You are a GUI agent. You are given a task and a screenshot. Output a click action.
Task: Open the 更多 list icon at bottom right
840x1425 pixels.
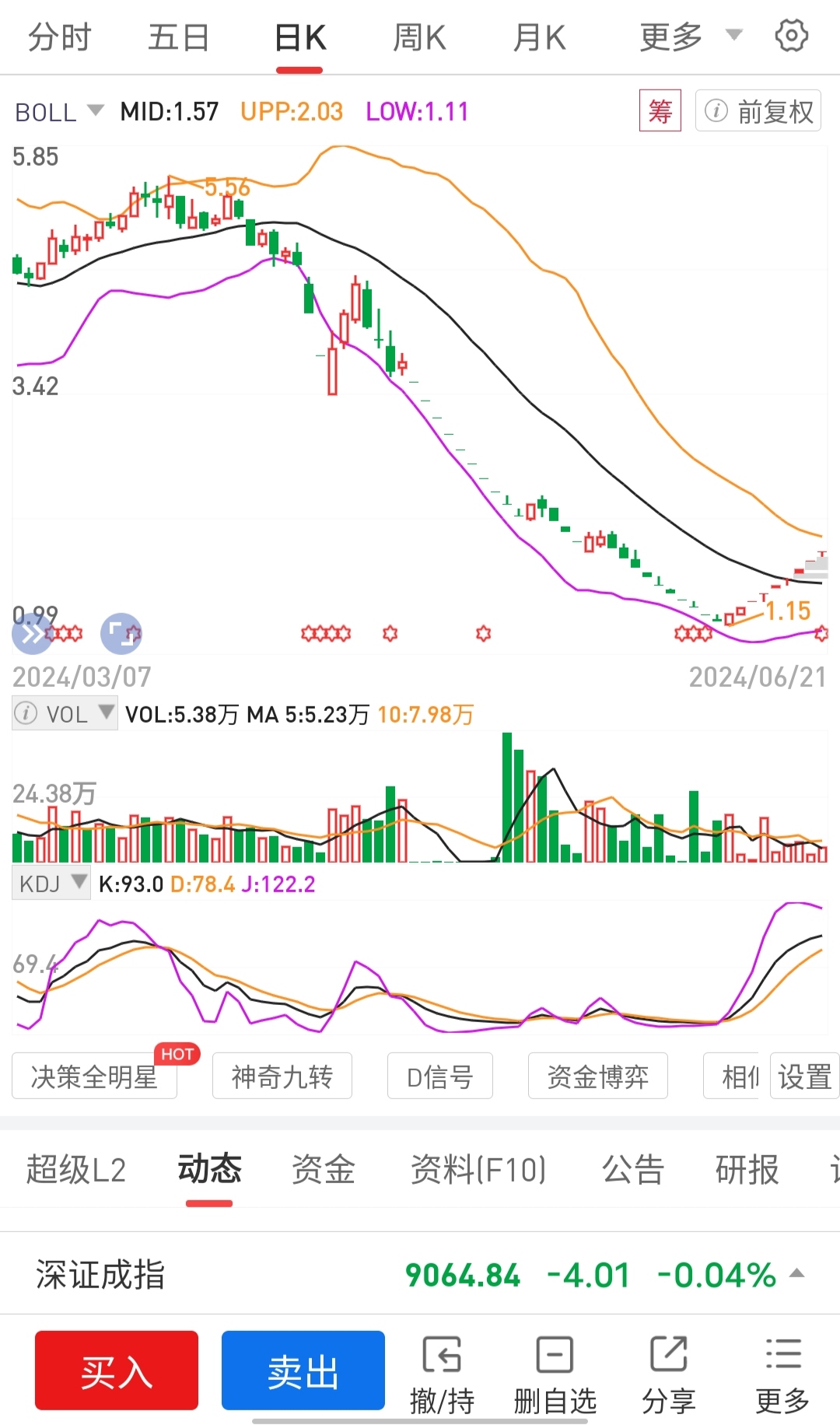coord(782,1369)
